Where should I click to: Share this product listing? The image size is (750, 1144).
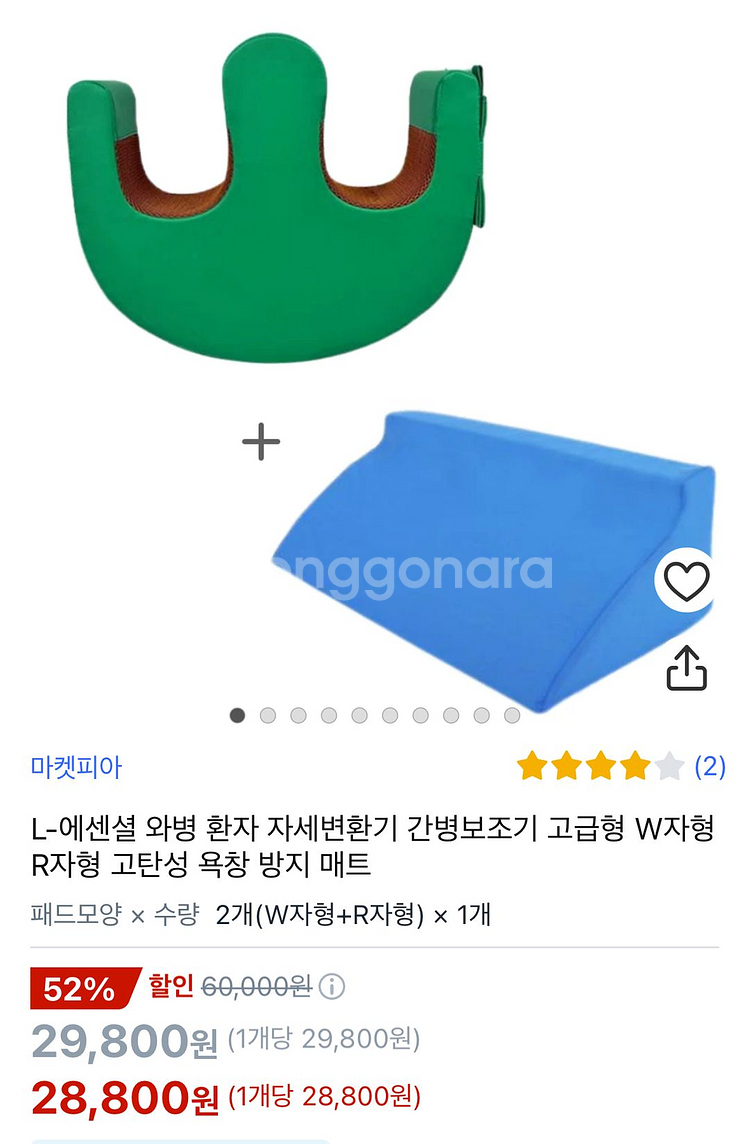tap(687, 667)
